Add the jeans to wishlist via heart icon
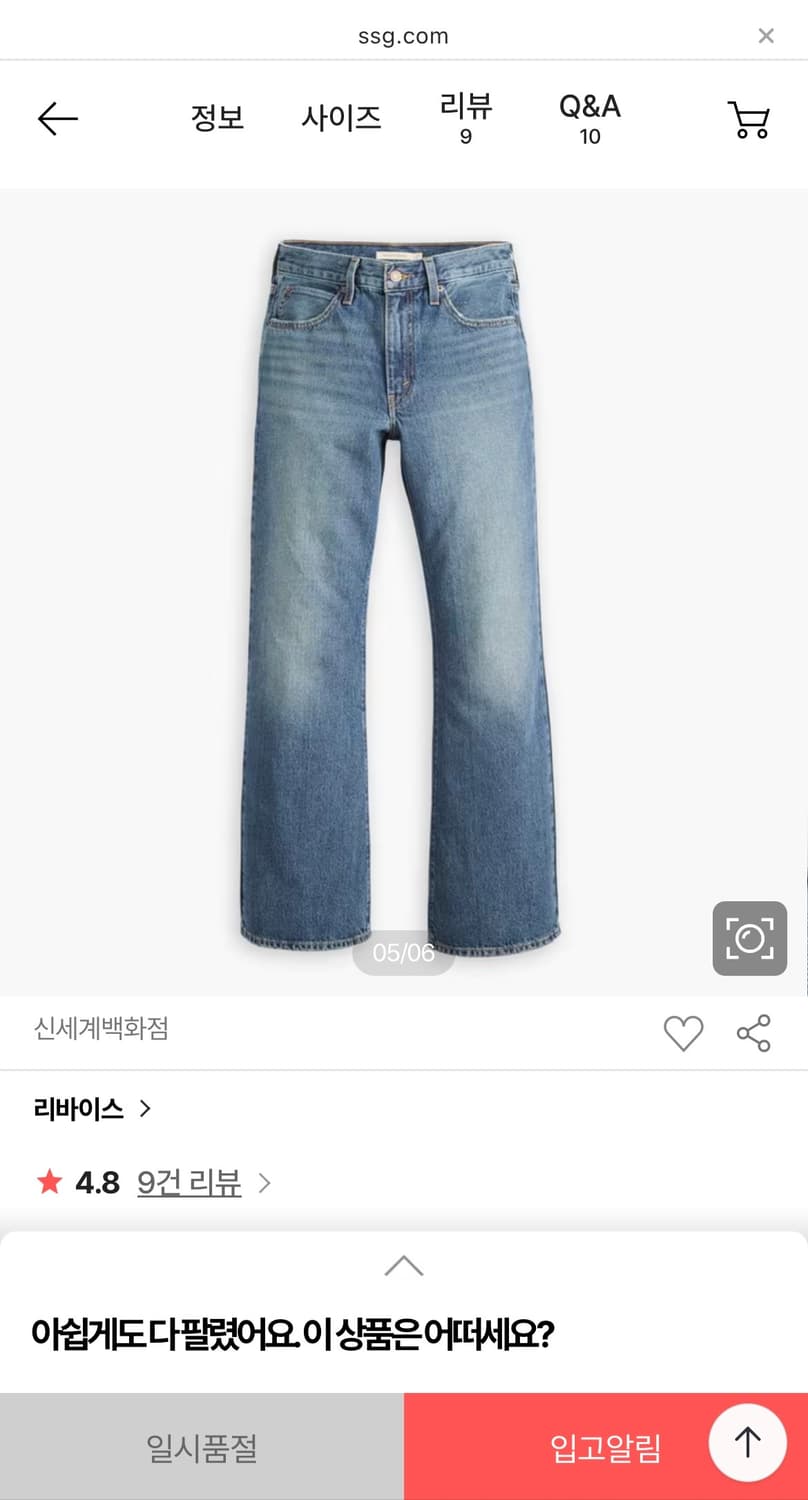The image size is (808, 1500). 684,1034
